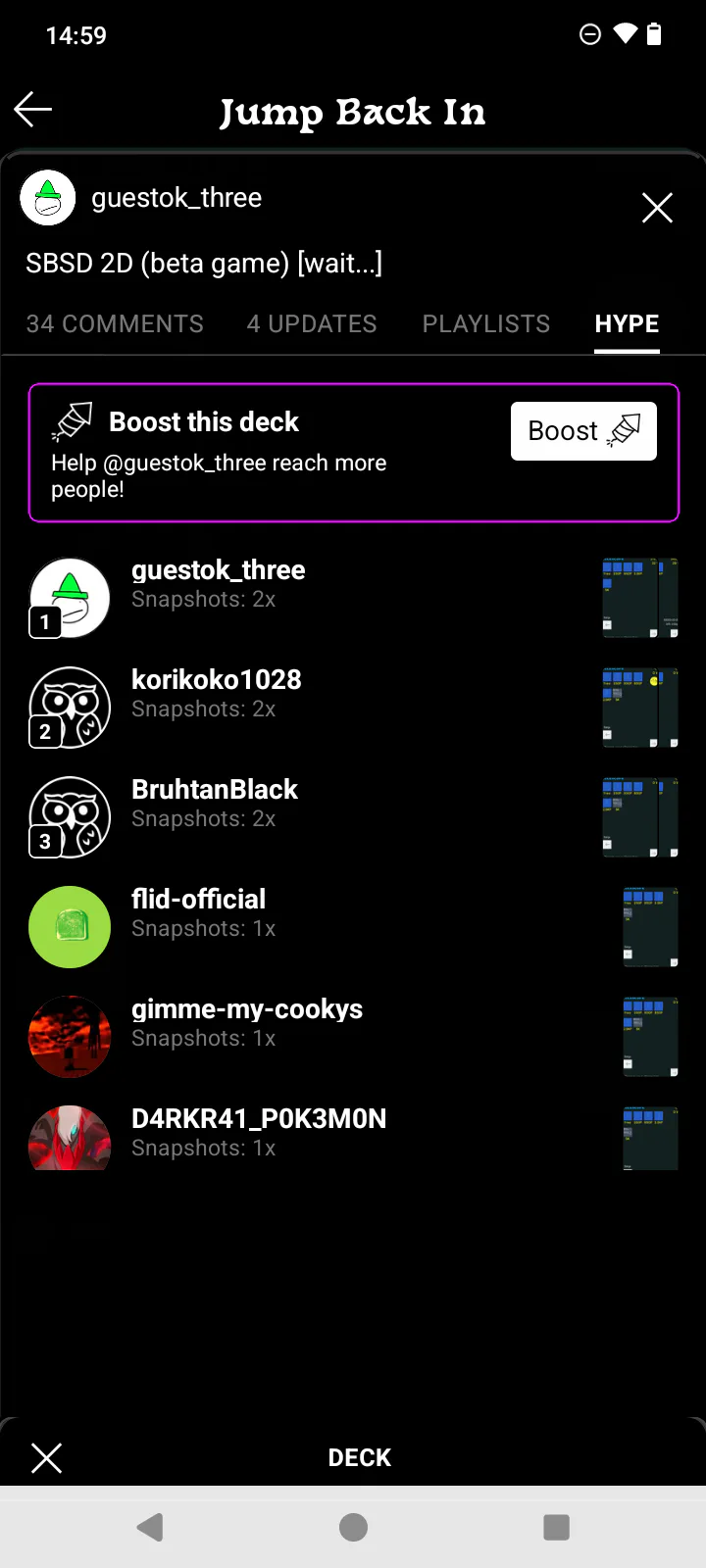The height and width of the screenshot is (1568, 706).
Task: Go back using the top-left arrow
Action: [33, 109]
